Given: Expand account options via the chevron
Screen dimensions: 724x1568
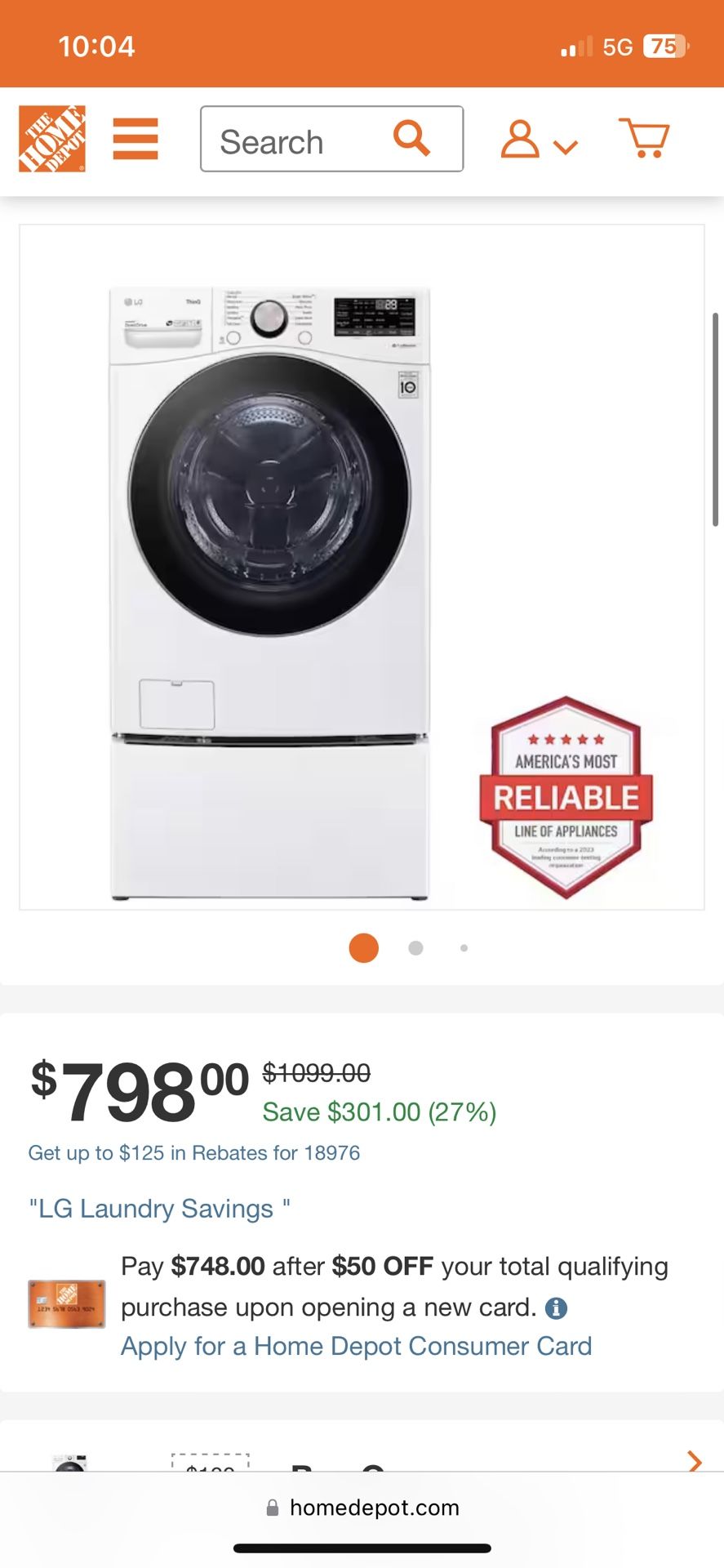Looking at the screenshot, I should click(562, 145).
